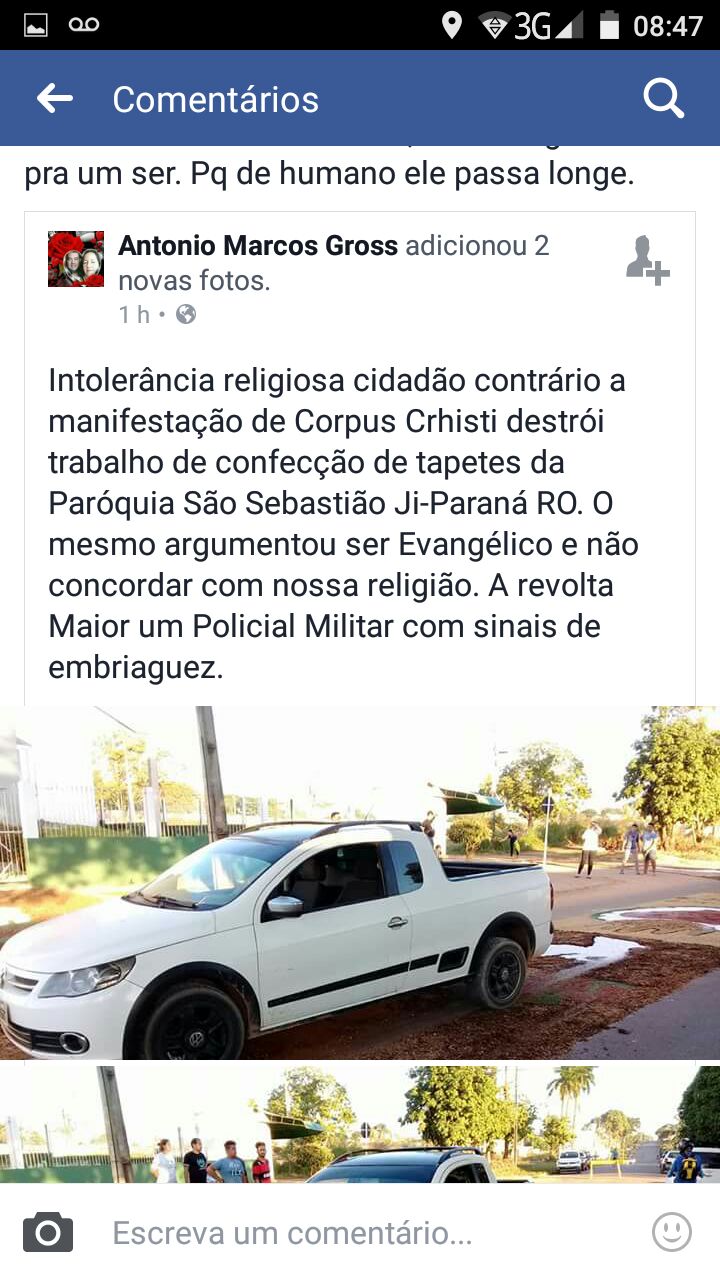Screen dimensions: 720x1280
Task: Open the search magnifier icon
Action: [x=662, y=98]
